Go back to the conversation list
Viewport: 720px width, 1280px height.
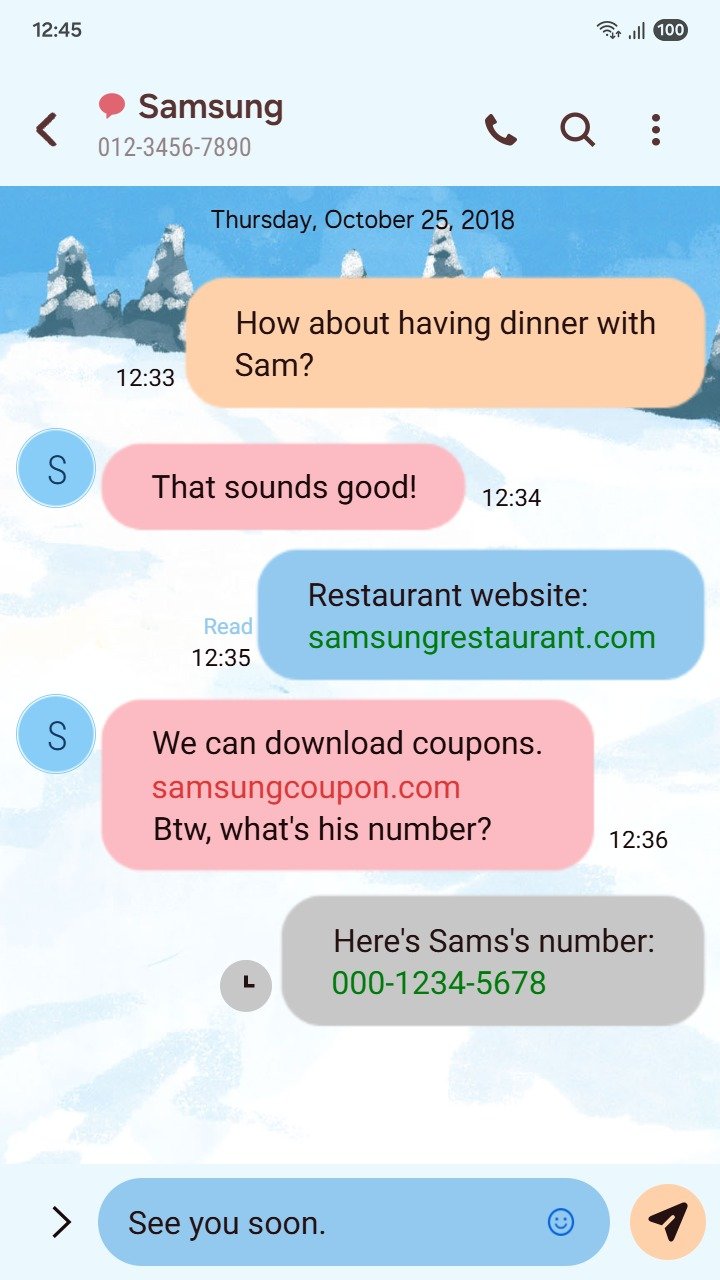[47, 130]
